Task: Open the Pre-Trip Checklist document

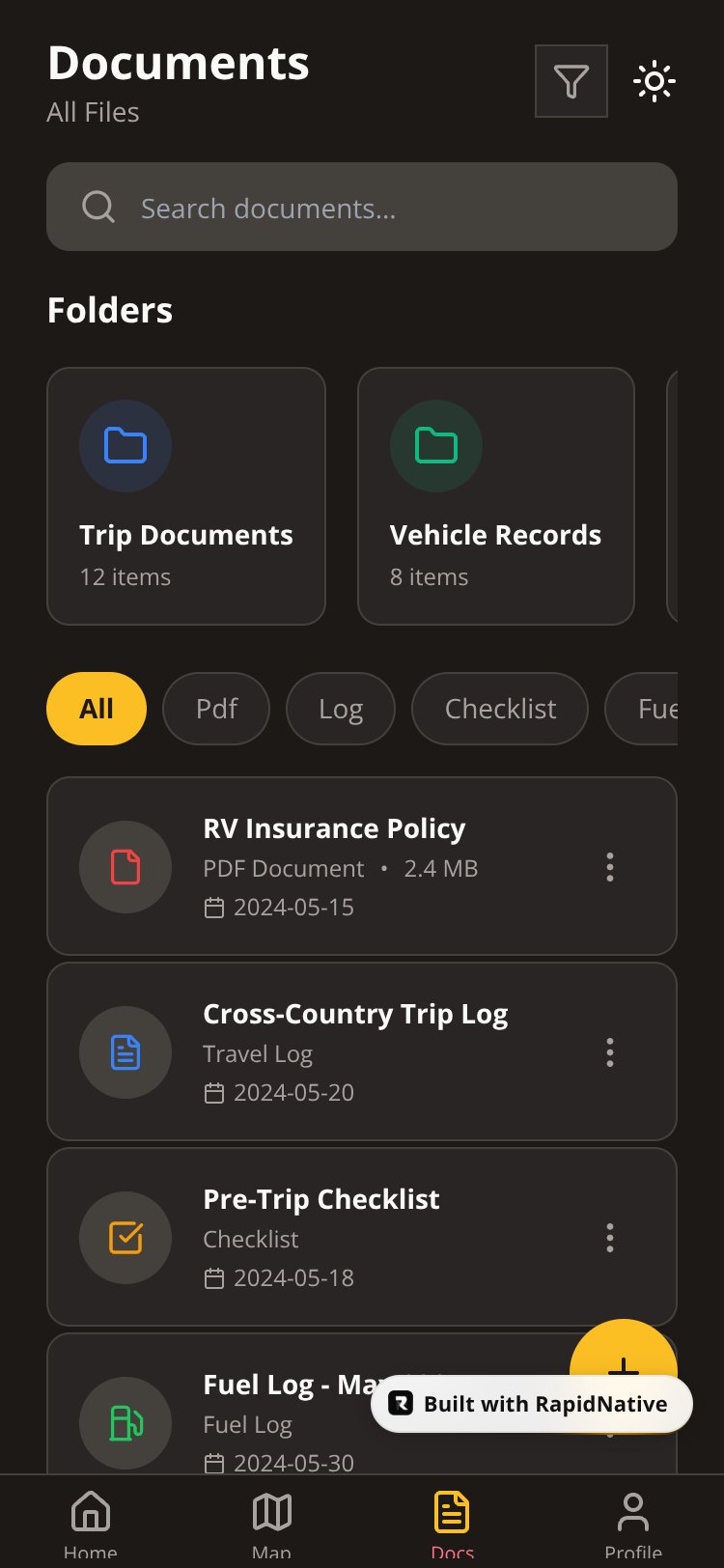Action: point(362,1237)
